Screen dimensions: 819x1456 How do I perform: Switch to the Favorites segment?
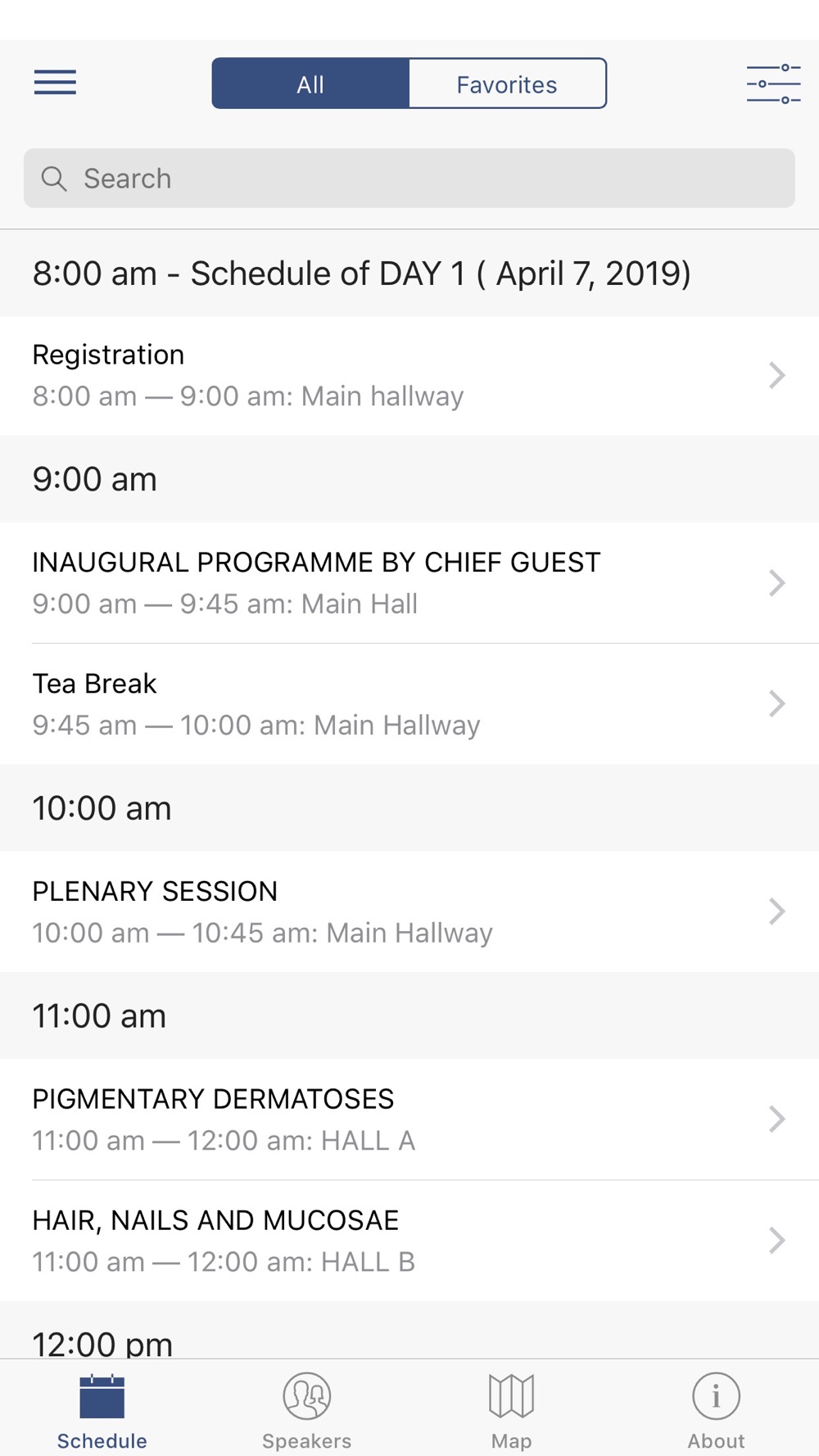tap(508, 84)
